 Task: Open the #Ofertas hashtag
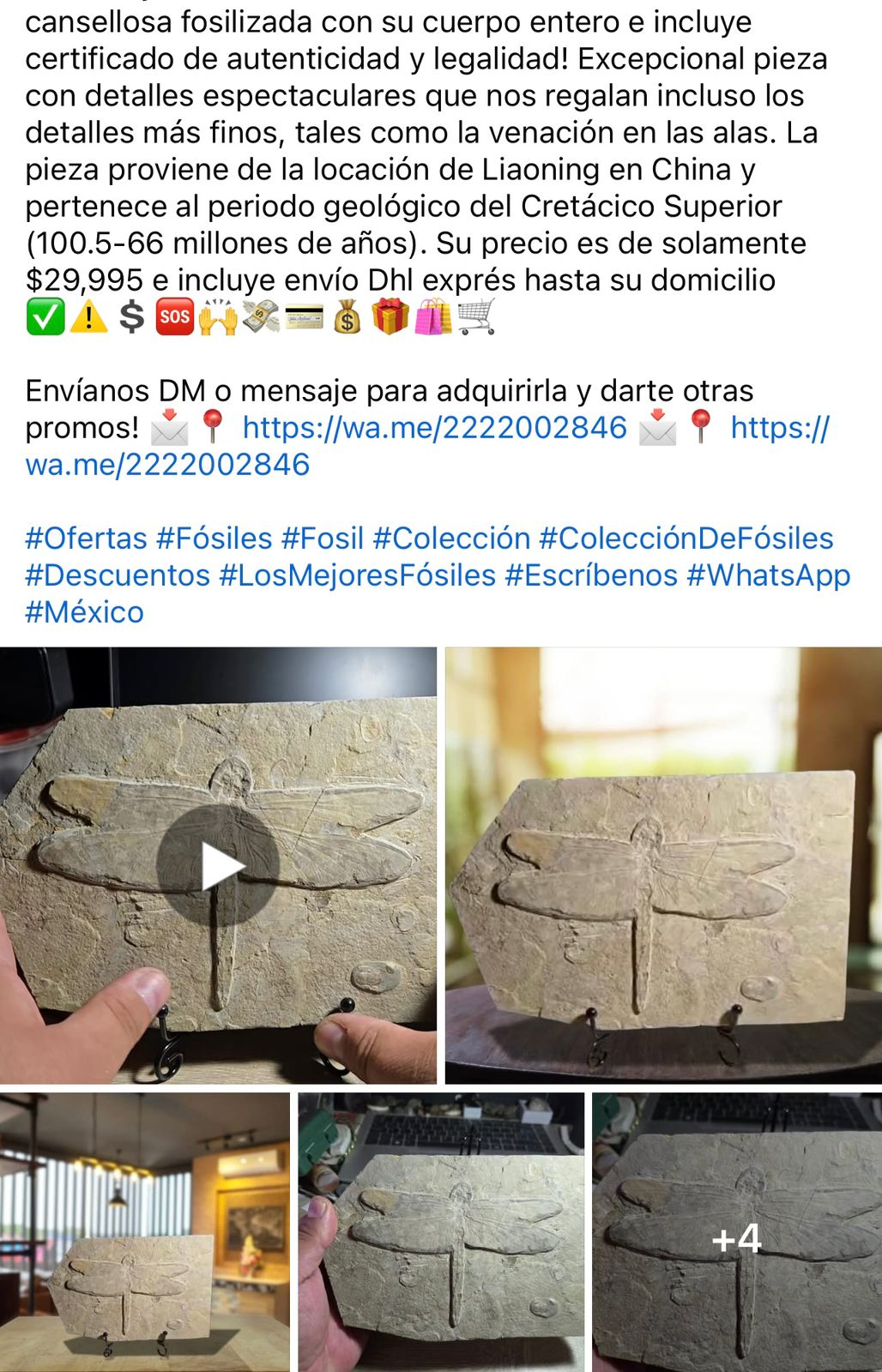(86, 539)
